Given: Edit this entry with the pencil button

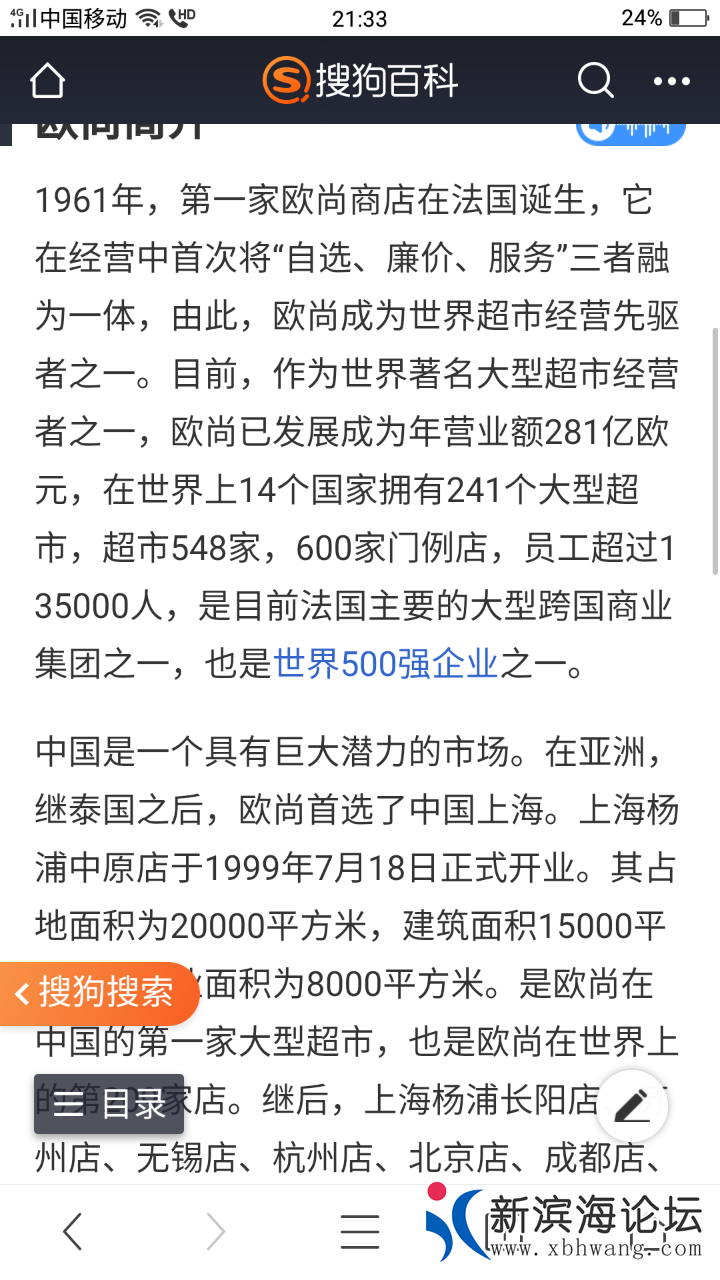Looking at the screenshot, I should pos(631,1105).
